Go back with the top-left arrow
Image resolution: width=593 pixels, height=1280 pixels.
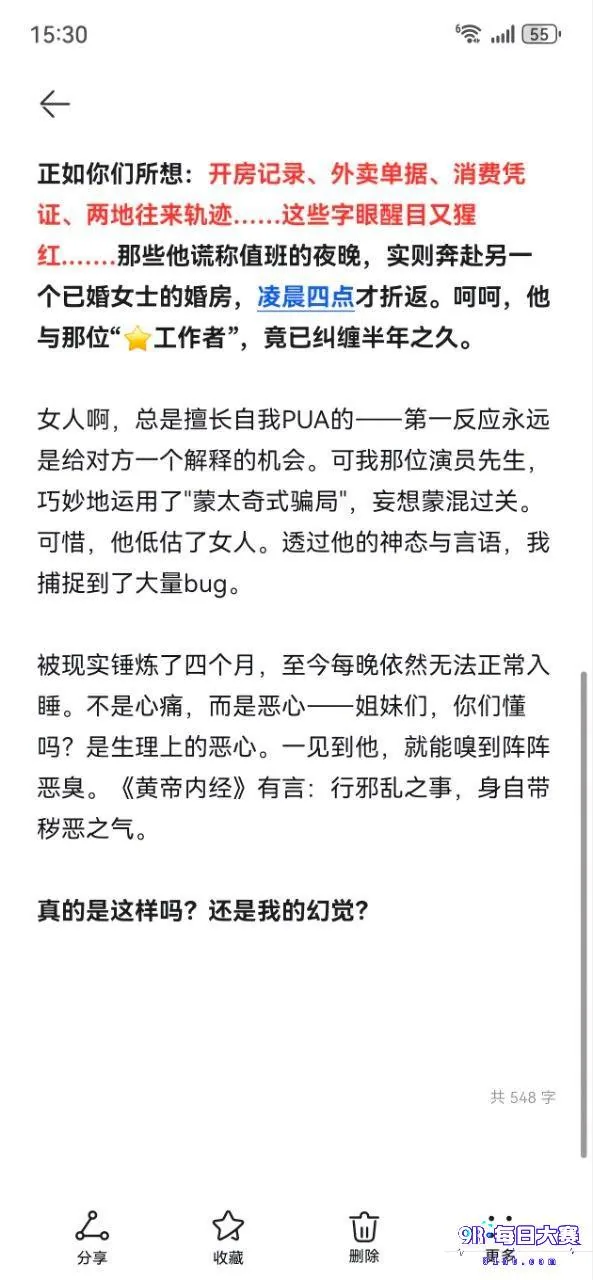click(x=54, y=104)
